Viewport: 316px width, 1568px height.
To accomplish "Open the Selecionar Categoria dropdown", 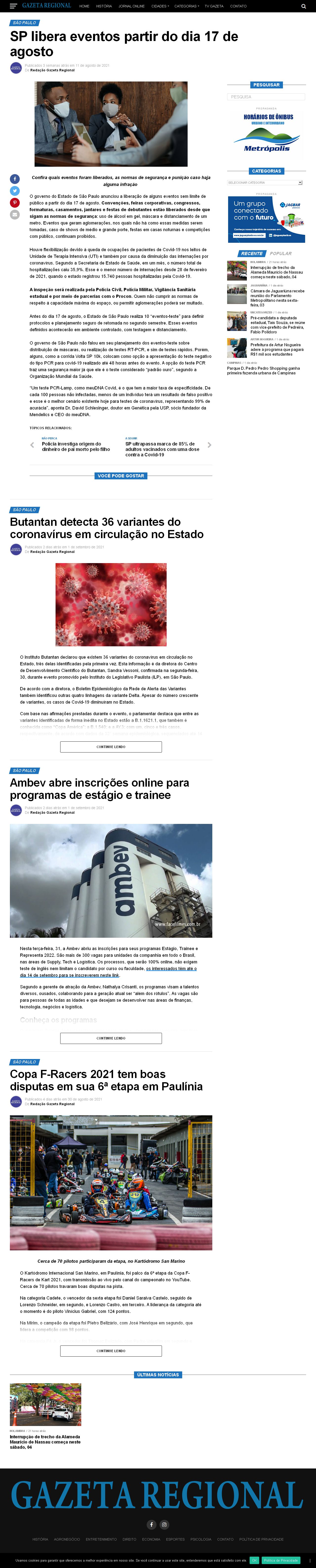I will pyautogui.click(x=265, y=183).
